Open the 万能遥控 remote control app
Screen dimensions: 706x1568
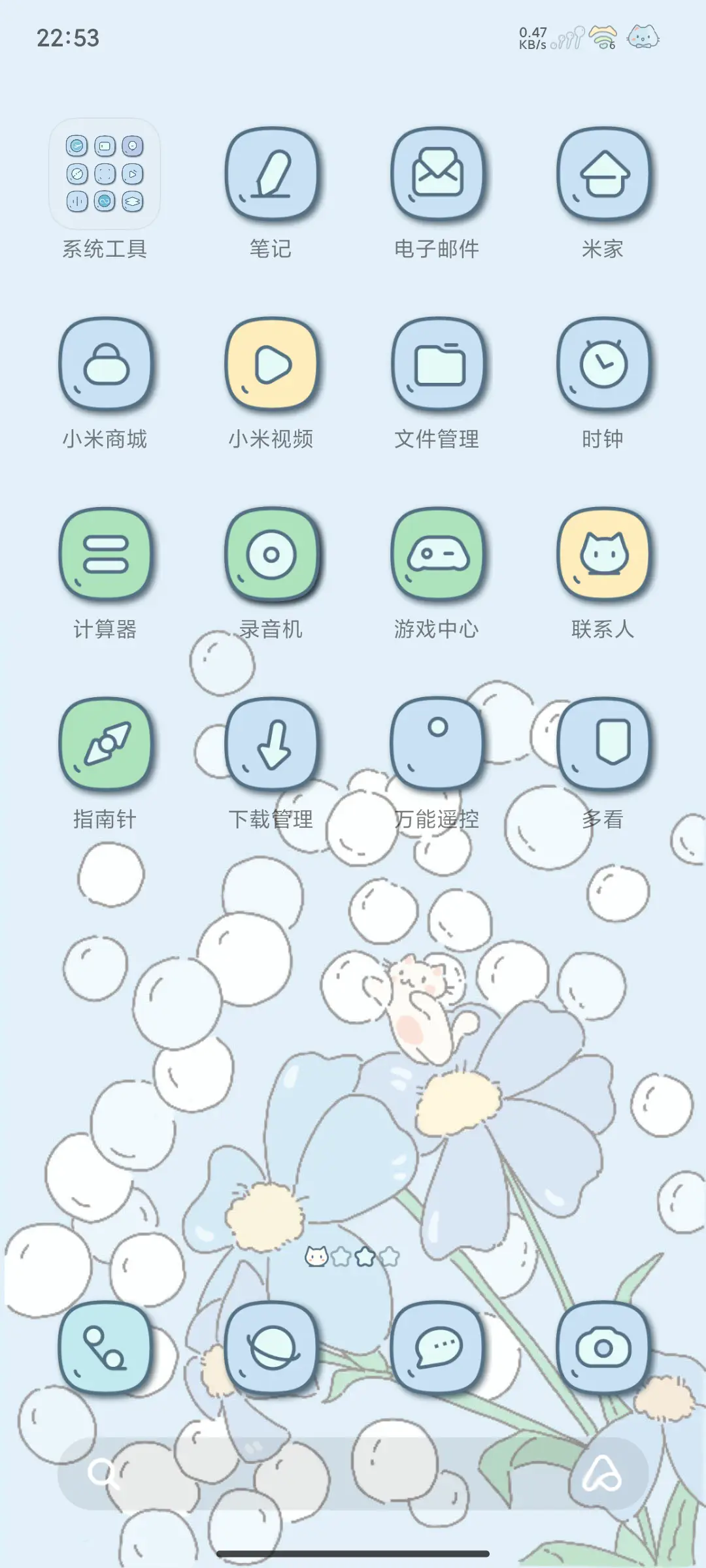[x=438, y=745]
